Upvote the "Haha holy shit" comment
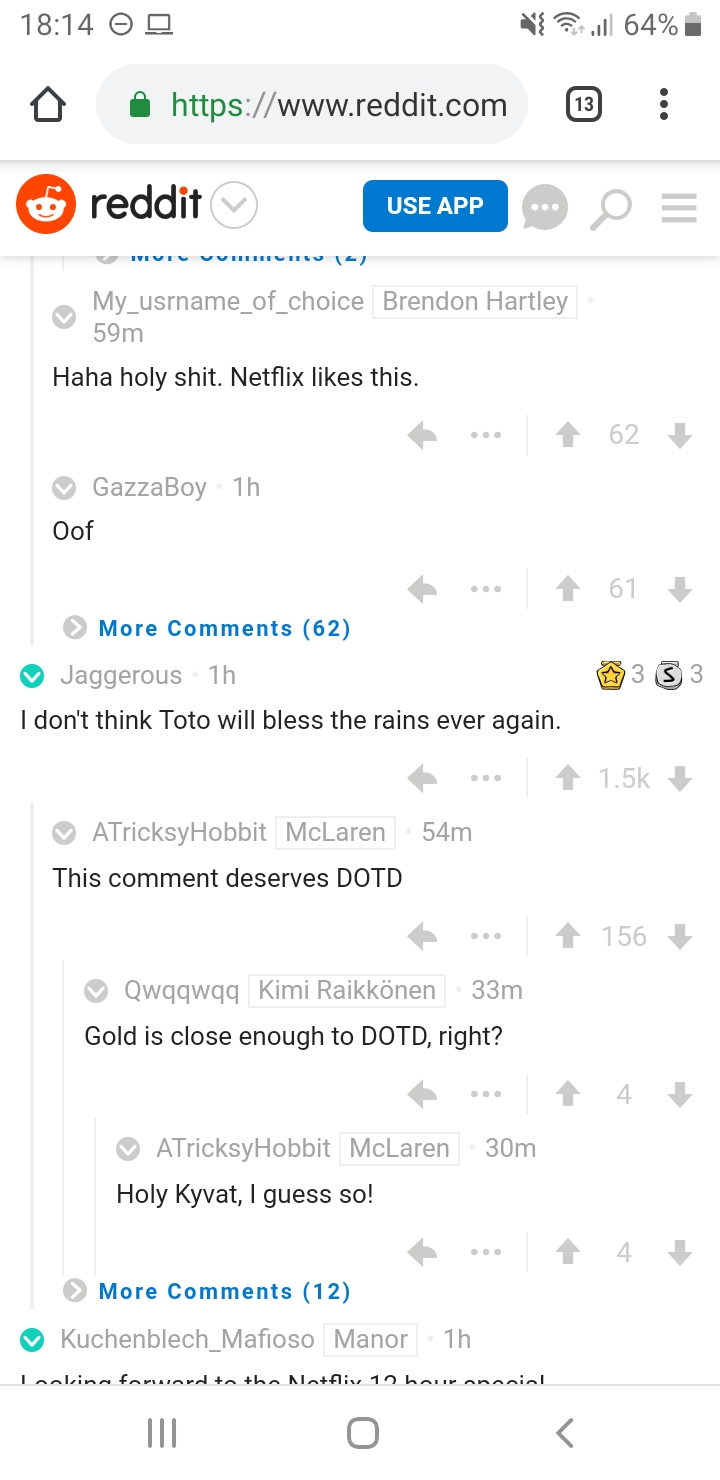Image resolution: width=720 pixels, height=1480 pixels. coord(568,435)
